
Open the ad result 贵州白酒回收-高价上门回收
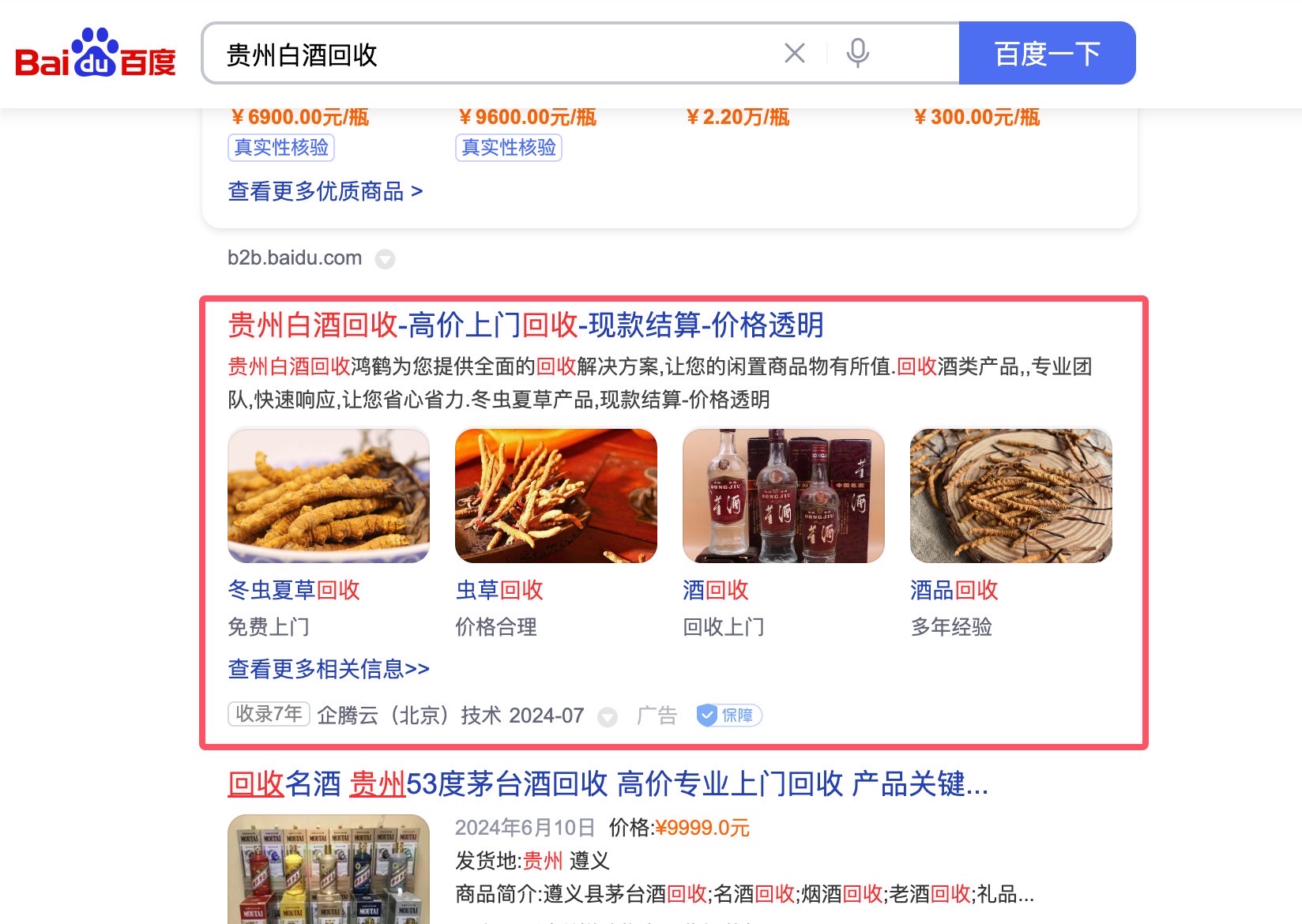pos(525,325)
